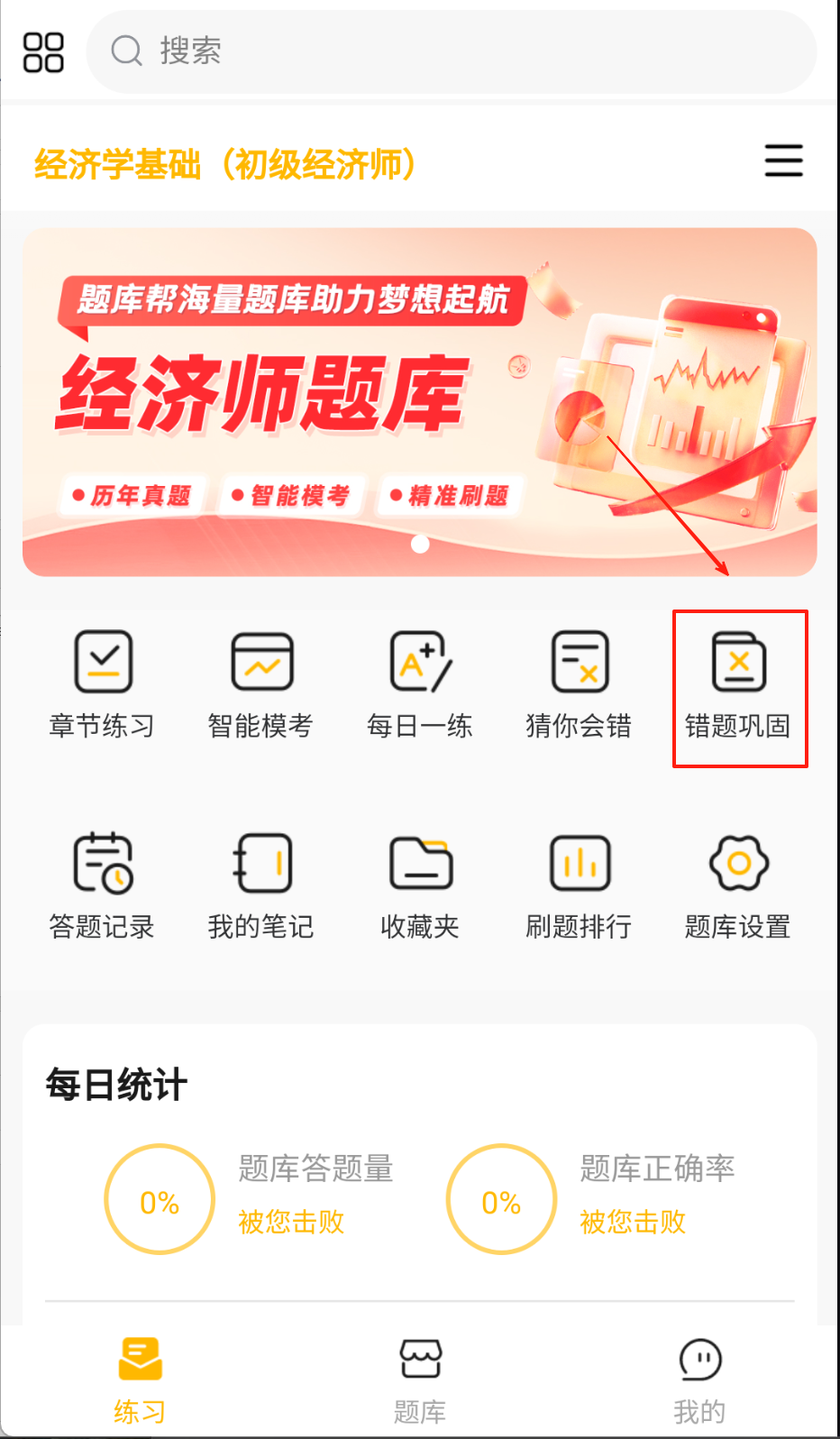Open the four-square grid menu icon
The width and height of the screenshot is (840, 1439).
click(43, 52)
